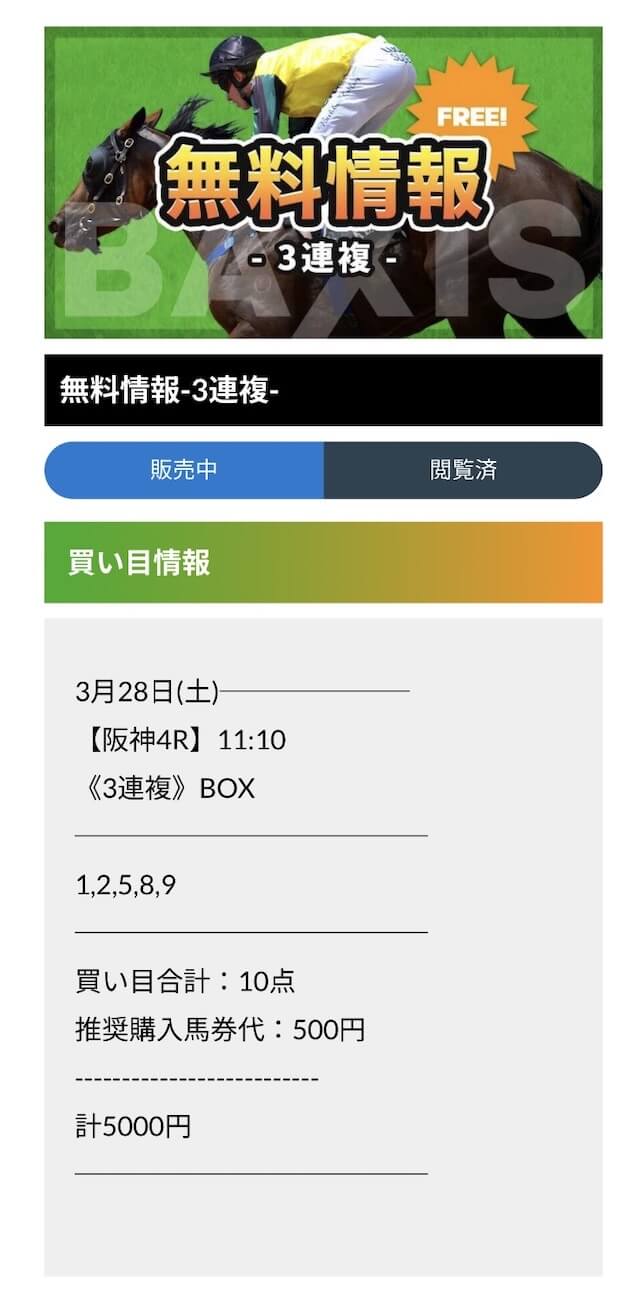Select the 販売中 segment
640x1306 pixels.
184,470
